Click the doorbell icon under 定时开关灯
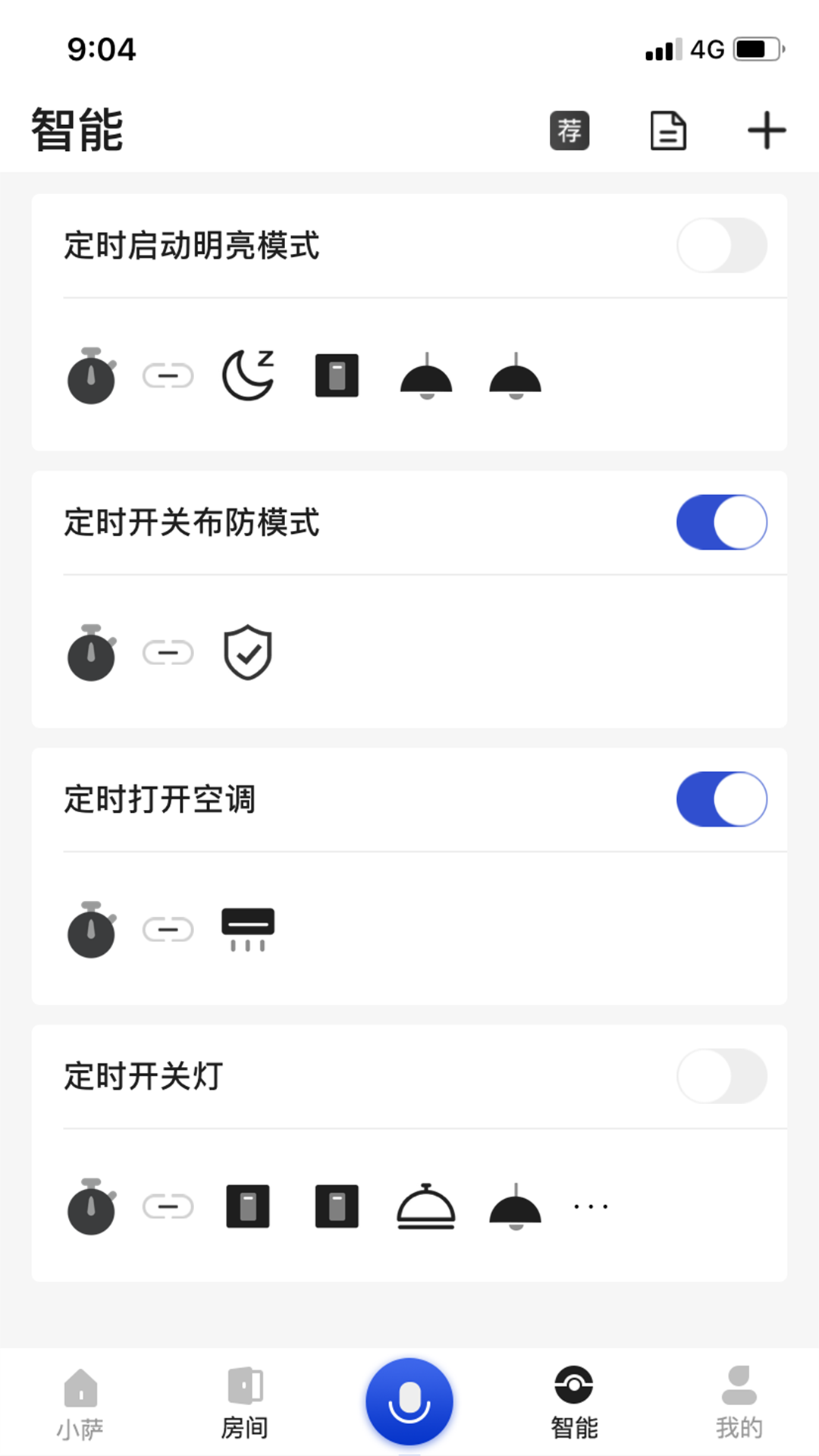 pyautogui.click(x=425, y=1207)
